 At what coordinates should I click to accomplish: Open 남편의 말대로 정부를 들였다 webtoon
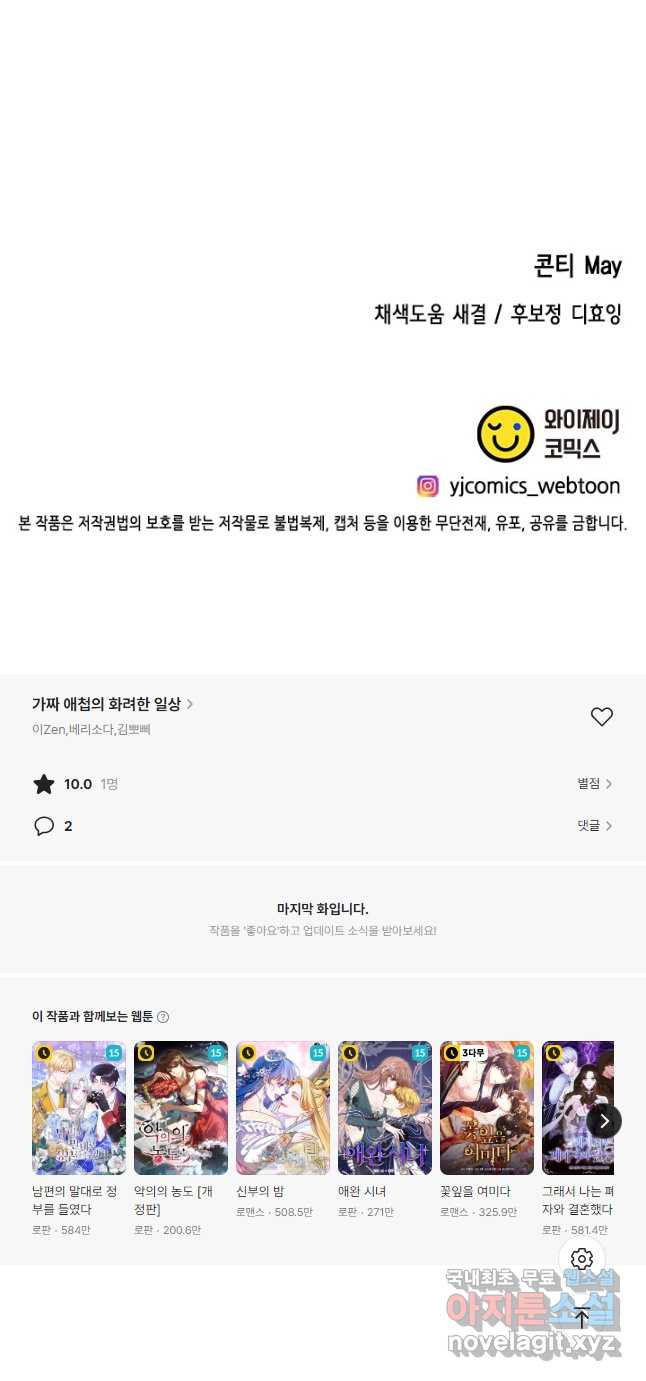(79, 1108)
